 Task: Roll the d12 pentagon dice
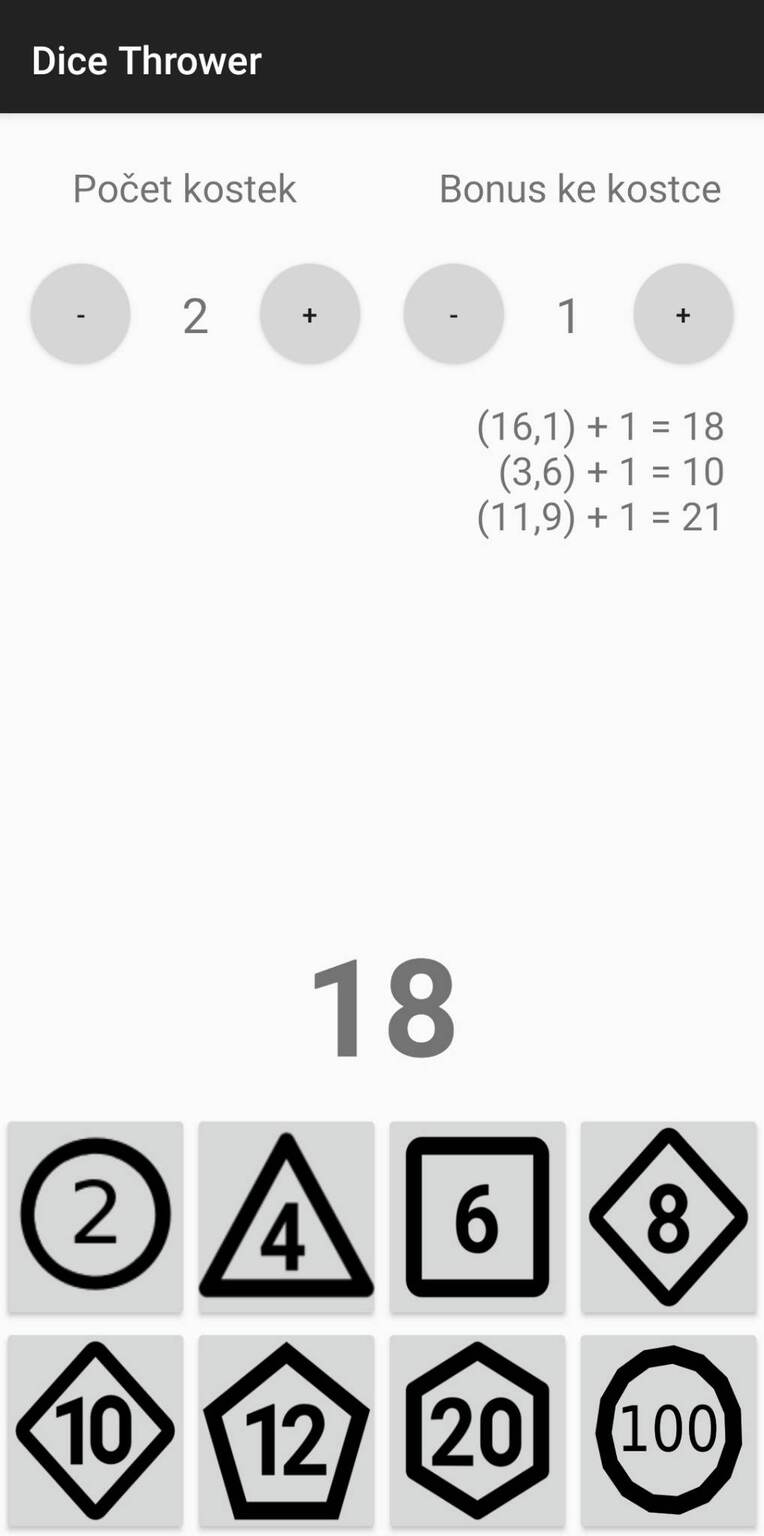pyautogui.click(x=286, y=1430)
